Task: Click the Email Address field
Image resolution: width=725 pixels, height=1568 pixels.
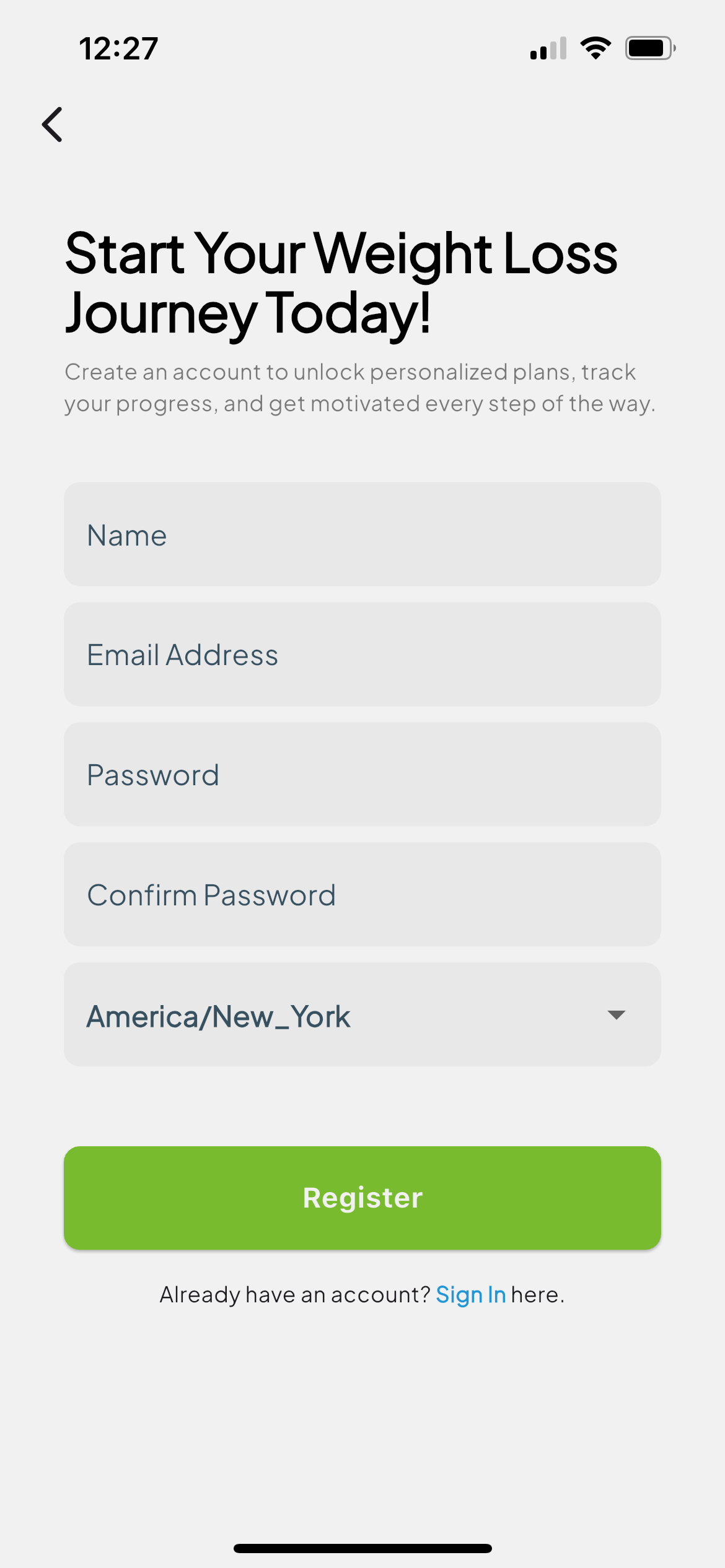Action: 362,654
